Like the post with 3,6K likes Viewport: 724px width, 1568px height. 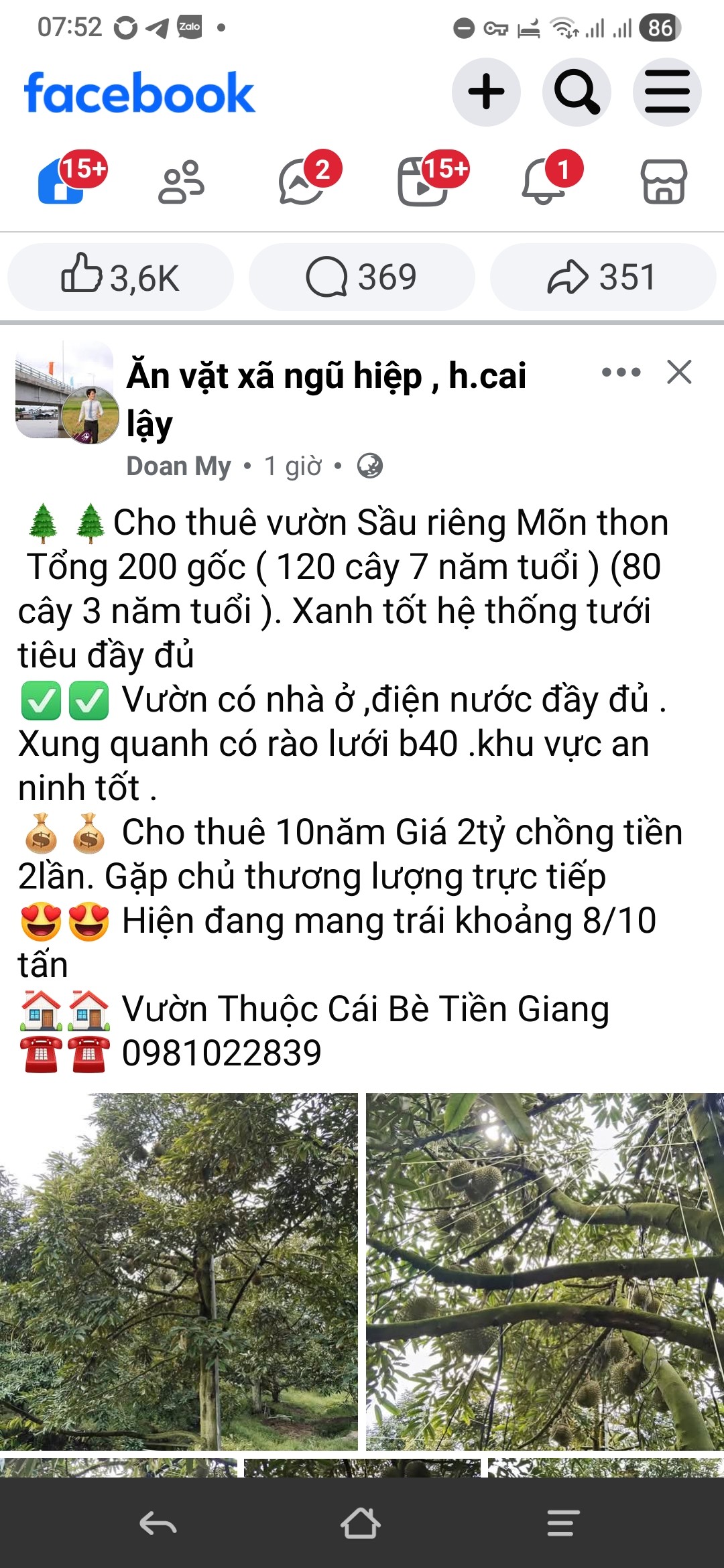click(121, 277)
